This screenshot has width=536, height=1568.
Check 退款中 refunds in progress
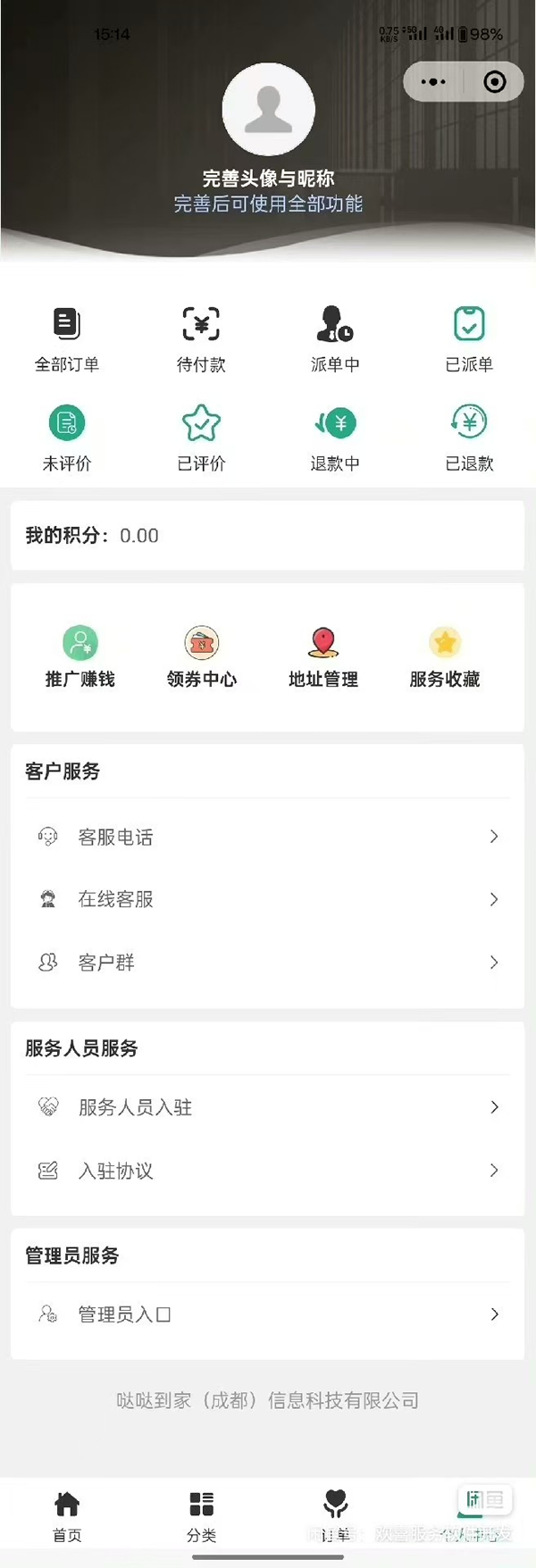coord(335,438)
